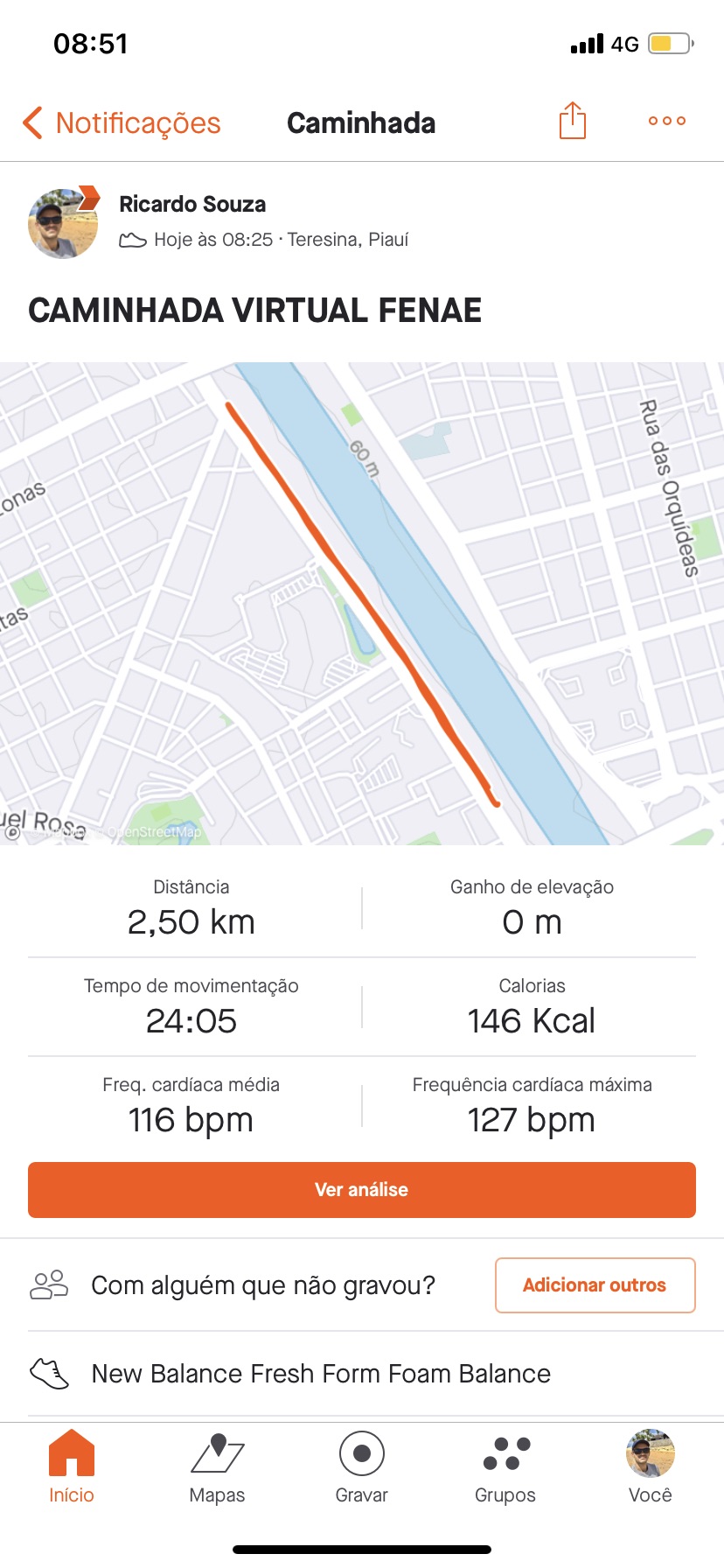The image size is (724, 1568).
Task: Tap Adicionar outros button
Action: 595,1285
